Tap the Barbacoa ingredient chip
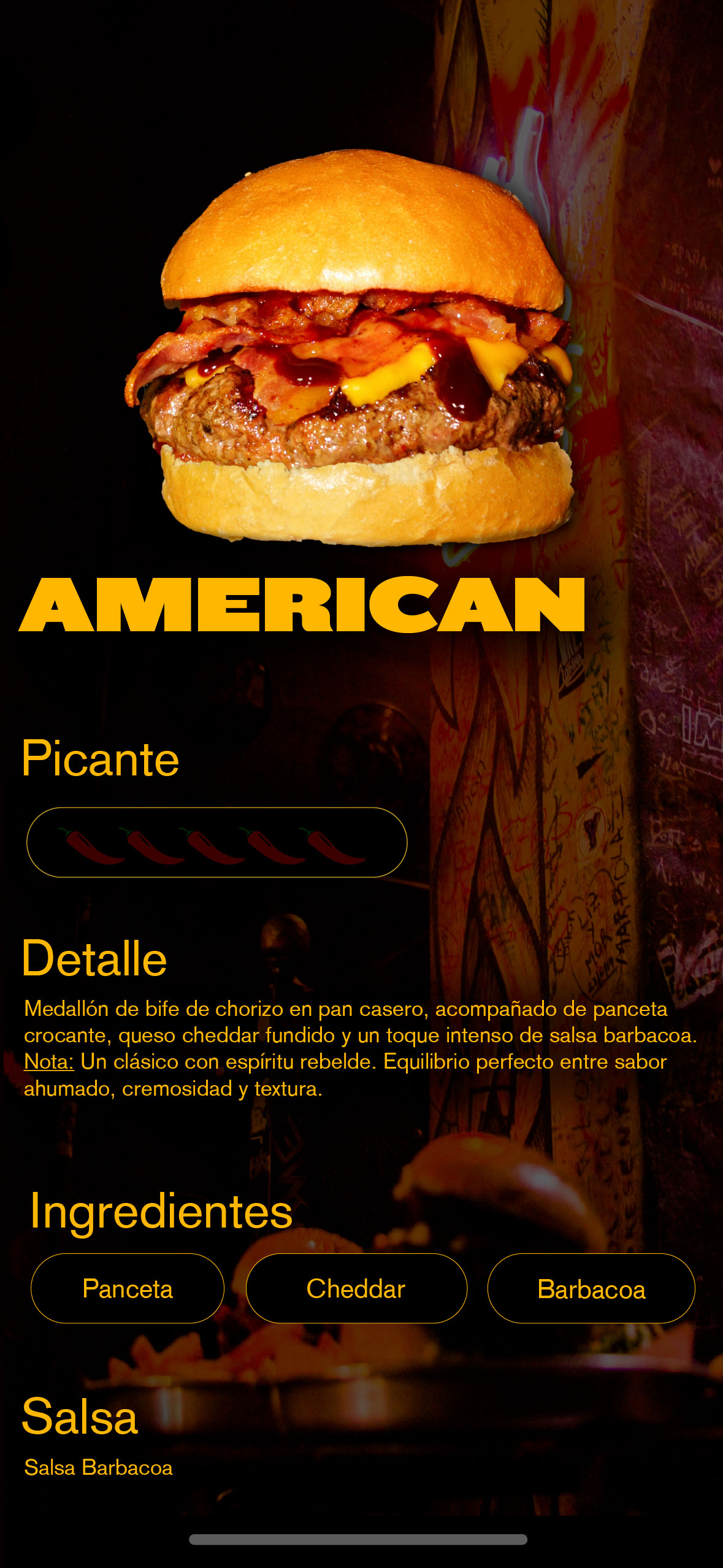The image size is (723, 1568). coord(591,1288)
